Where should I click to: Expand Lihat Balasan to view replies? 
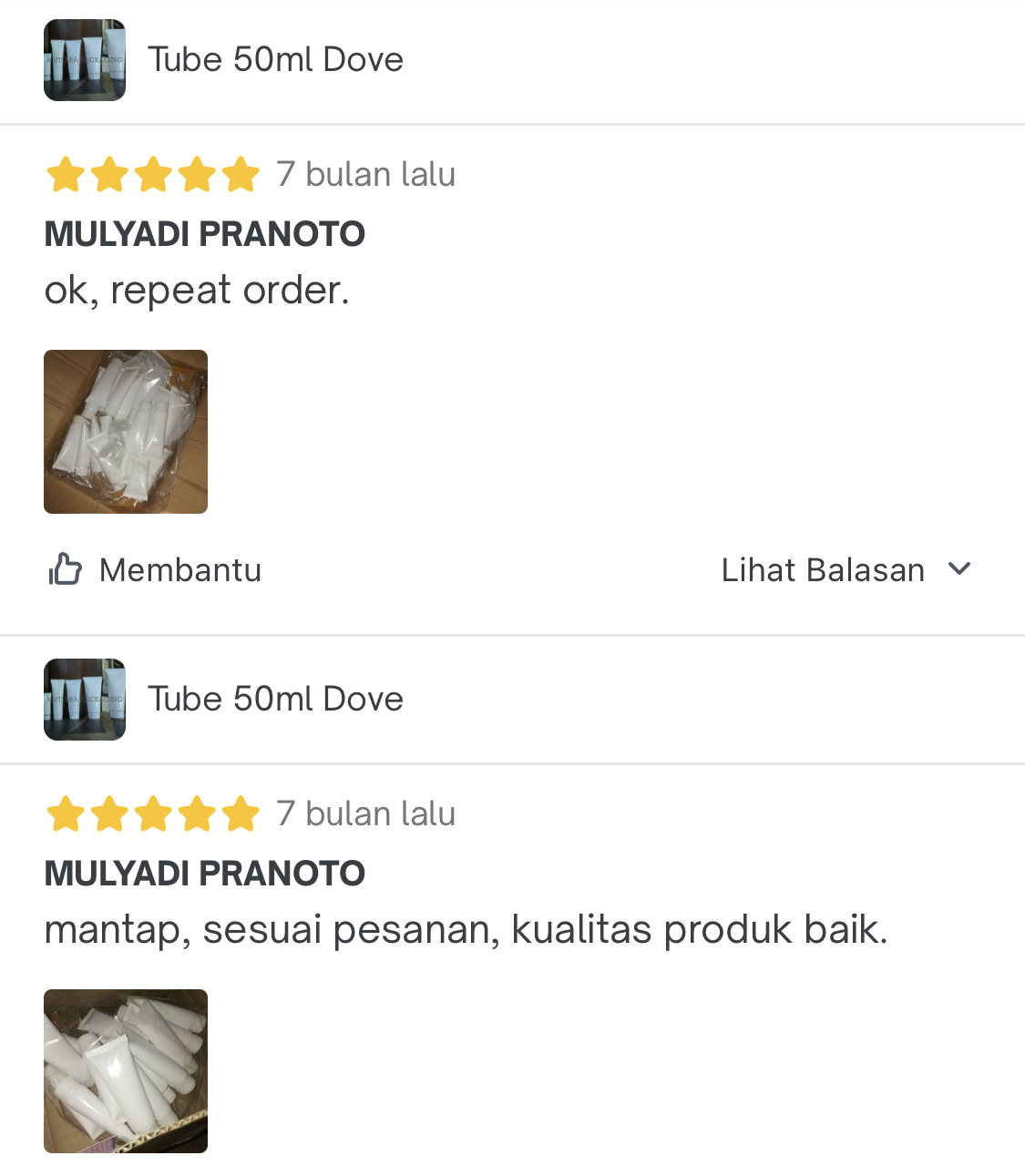tap(846, 570)
